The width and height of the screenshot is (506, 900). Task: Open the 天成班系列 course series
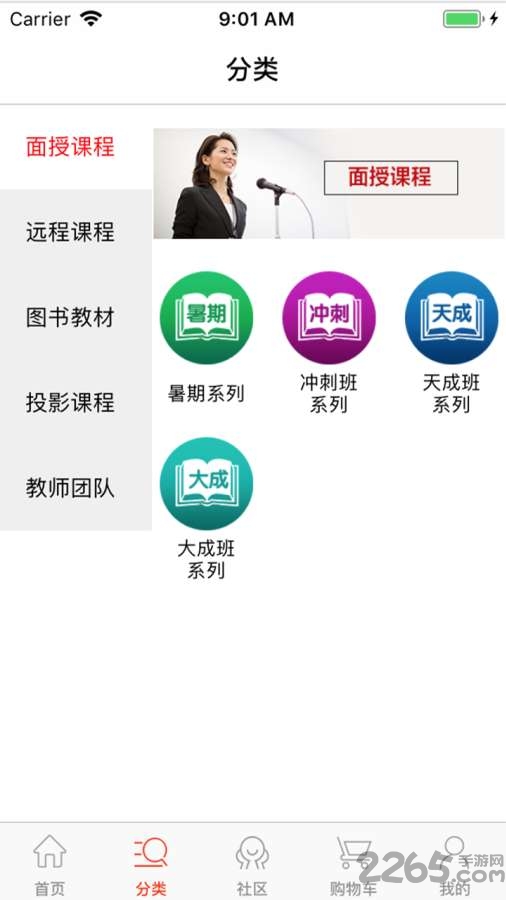451,343
